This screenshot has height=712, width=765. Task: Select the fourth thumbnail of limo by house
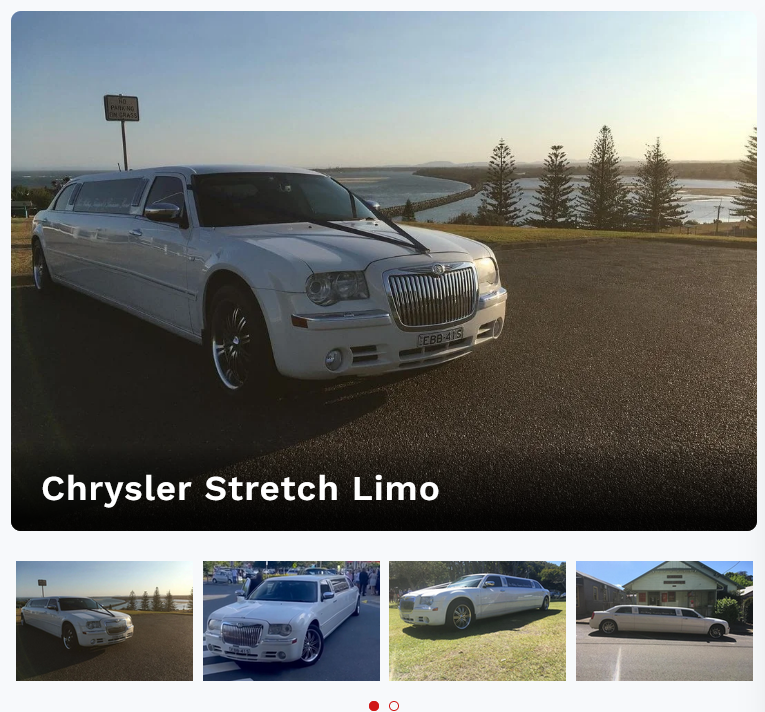[664, 621]
